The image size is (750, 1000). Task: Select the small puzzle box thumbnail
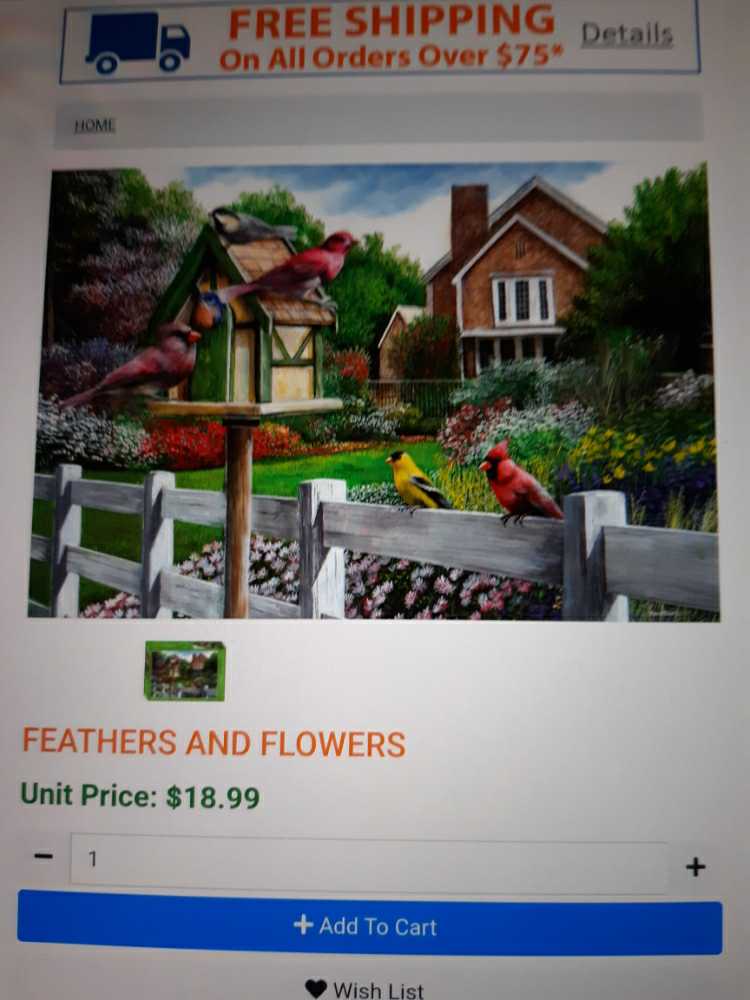point(184,671)
